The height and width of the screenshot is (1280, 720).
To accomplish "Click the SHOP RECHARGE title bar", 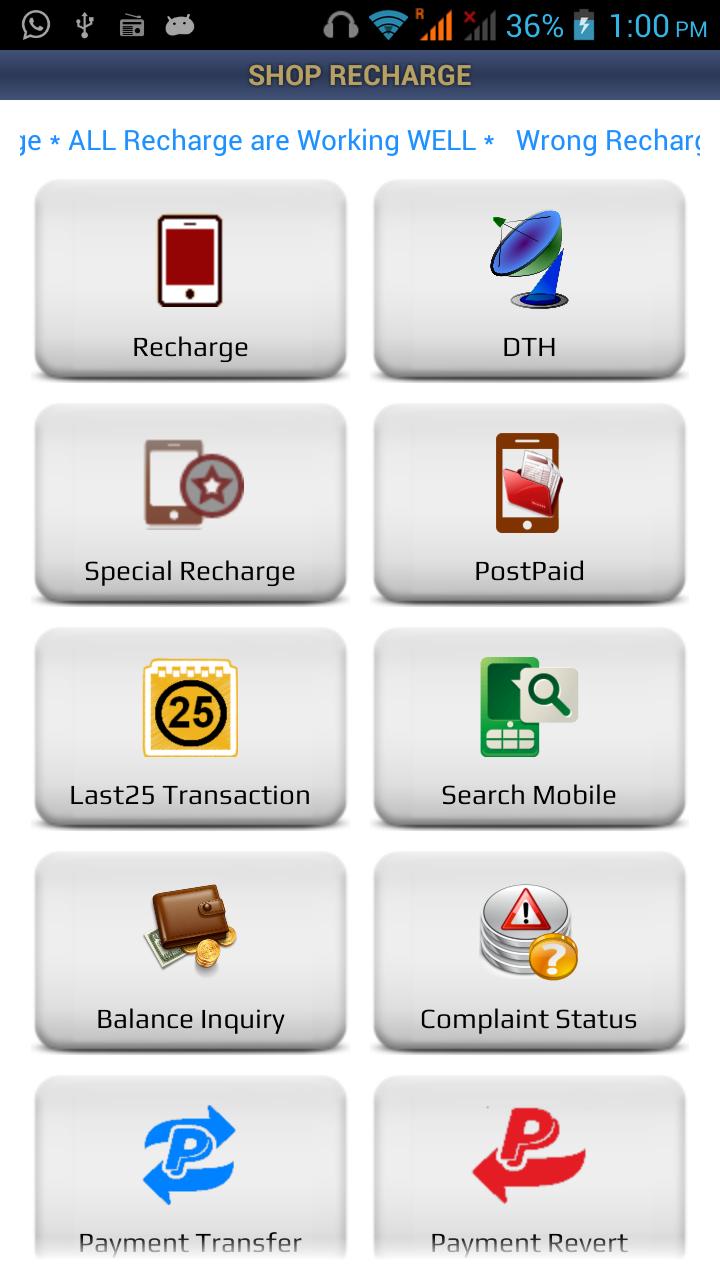I will click(x=360, y=74).
